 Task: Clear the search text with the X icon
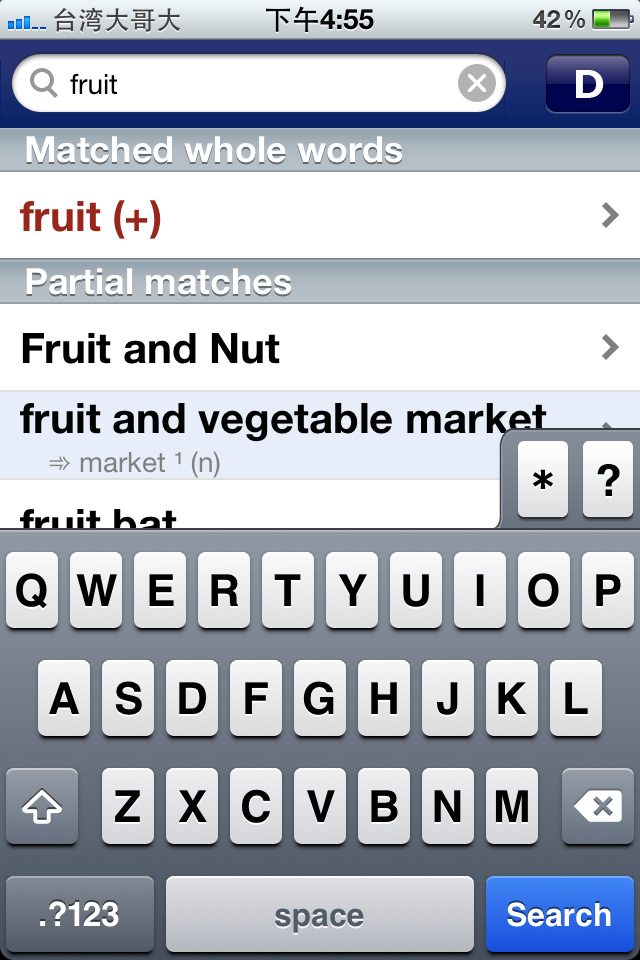pyautogui.click(x=477, y=84)
